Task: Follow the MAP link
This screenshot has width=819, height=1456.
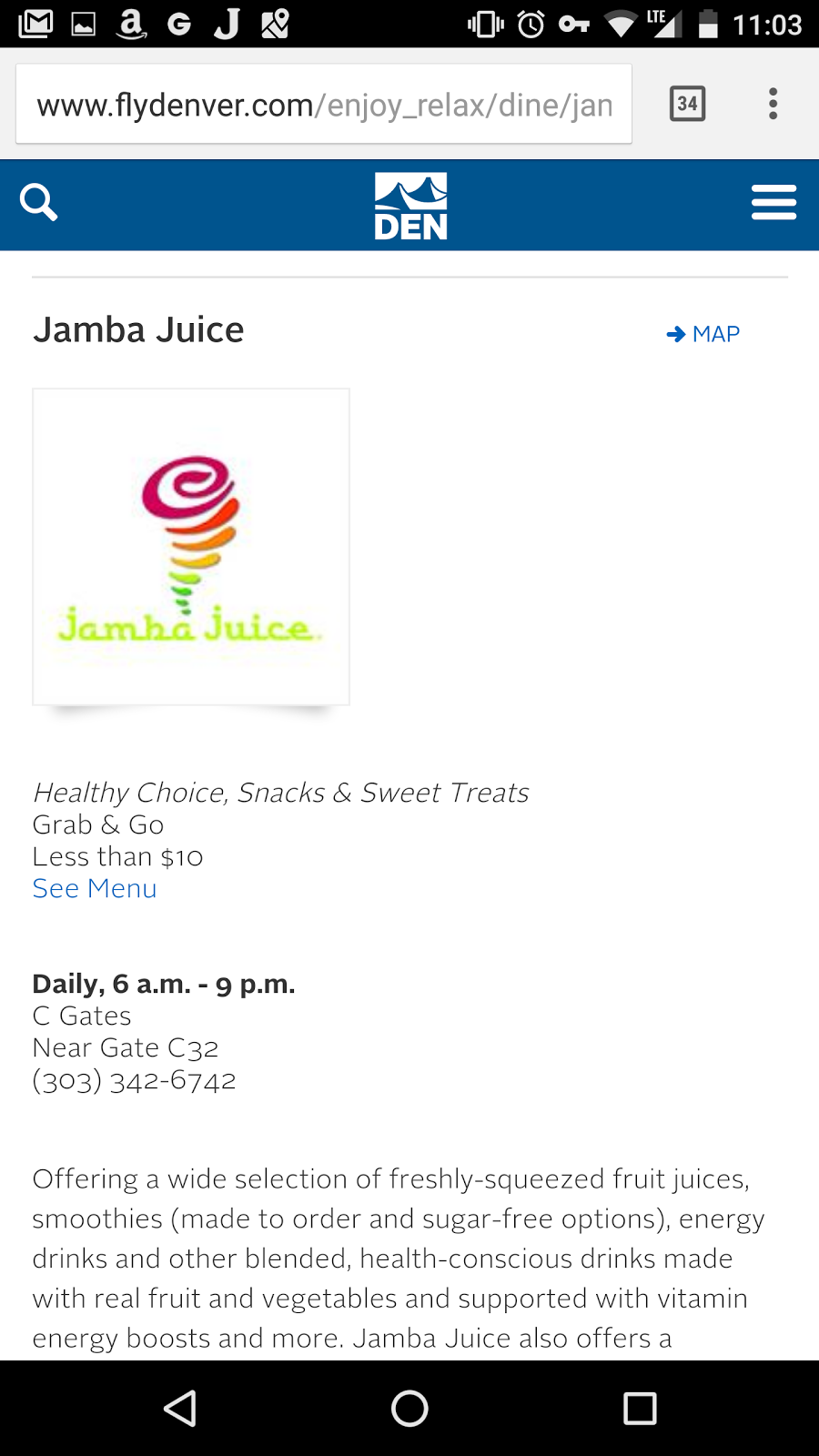Action: (715, 334)
